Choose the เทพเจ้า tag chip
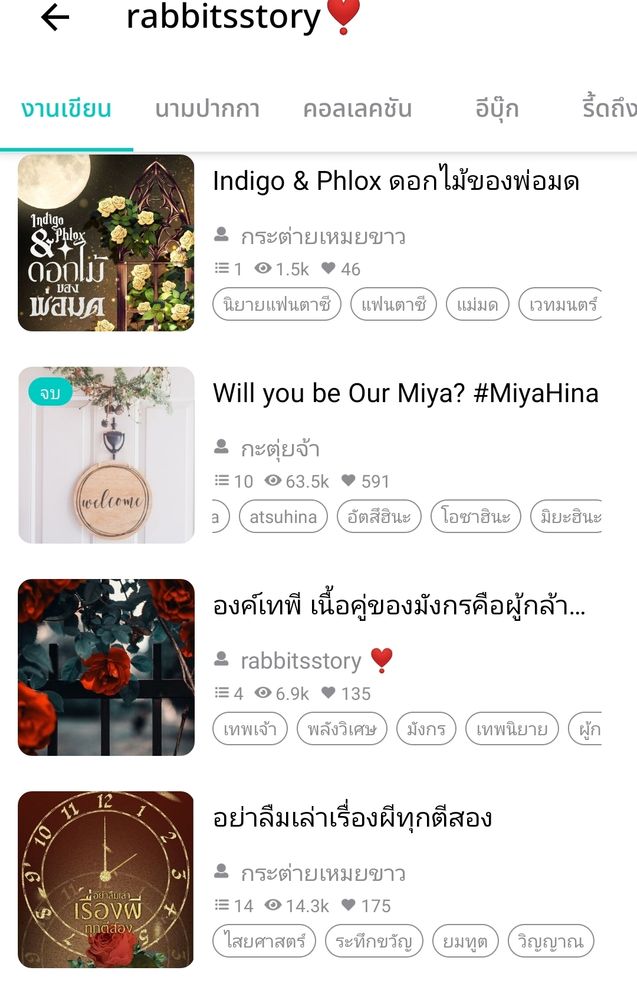 250,729
